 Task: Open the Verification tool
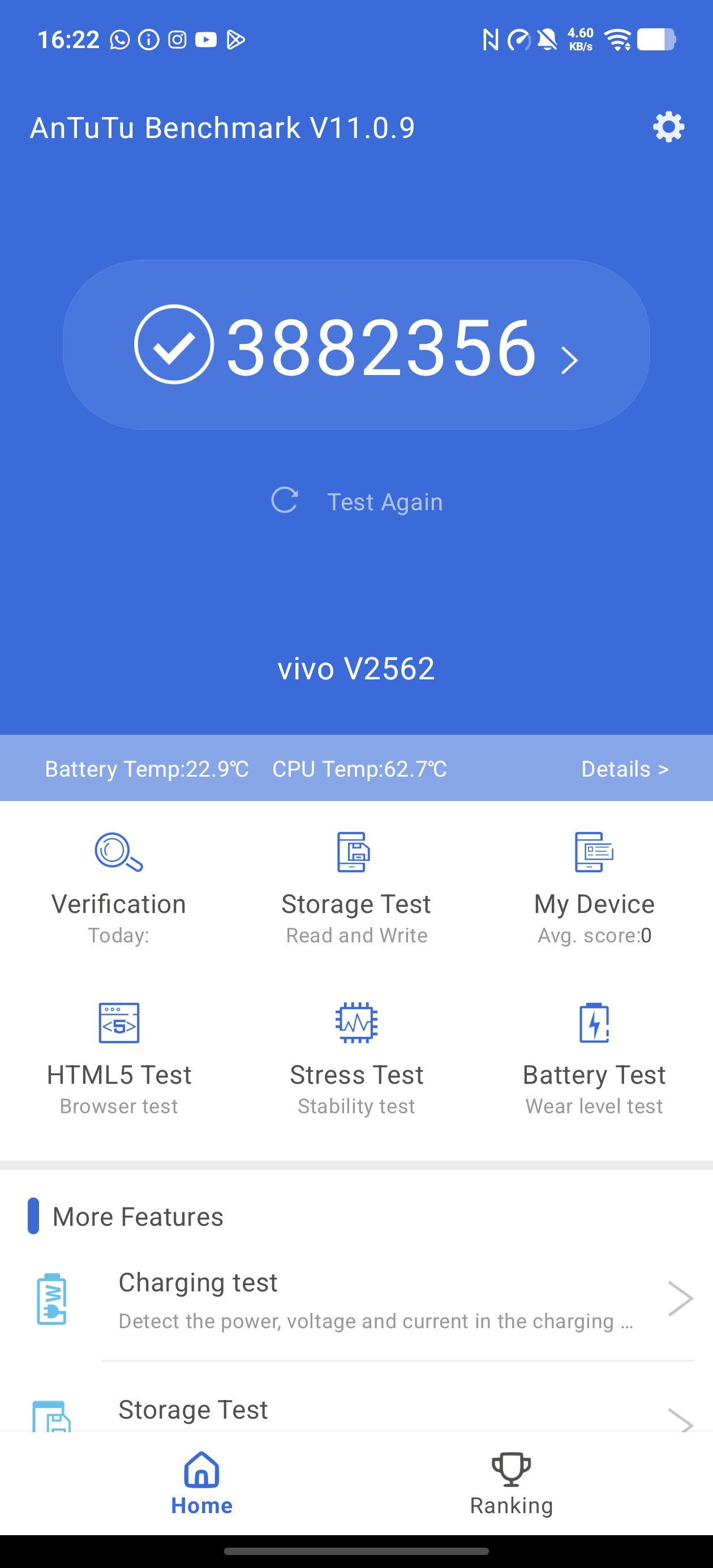pyautogui.click(x=119, y=887)
